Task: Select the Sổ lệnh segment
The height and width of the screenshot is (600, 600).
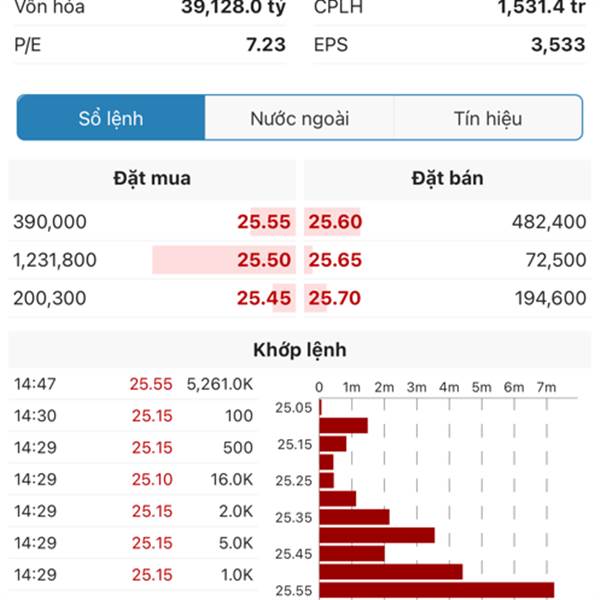Action: pyautogui.click(x=111, y=118)
